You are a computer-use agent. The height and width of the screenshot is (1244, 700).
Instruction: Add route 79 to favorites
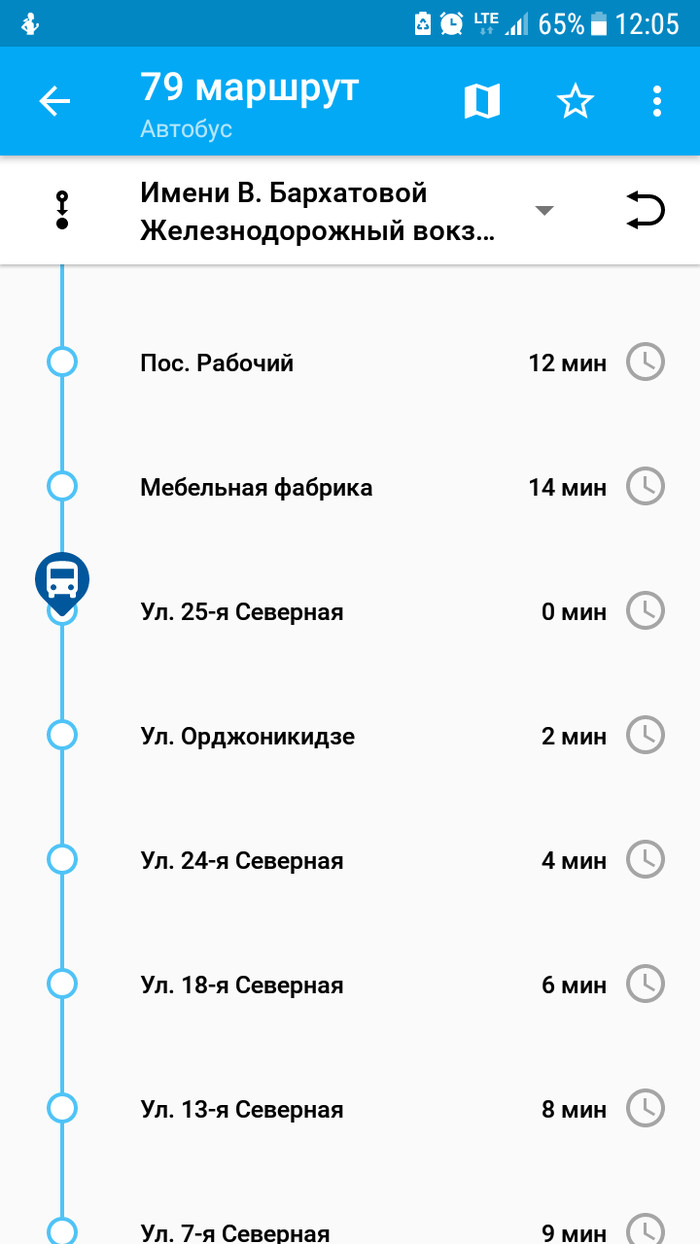coord(575,101)
